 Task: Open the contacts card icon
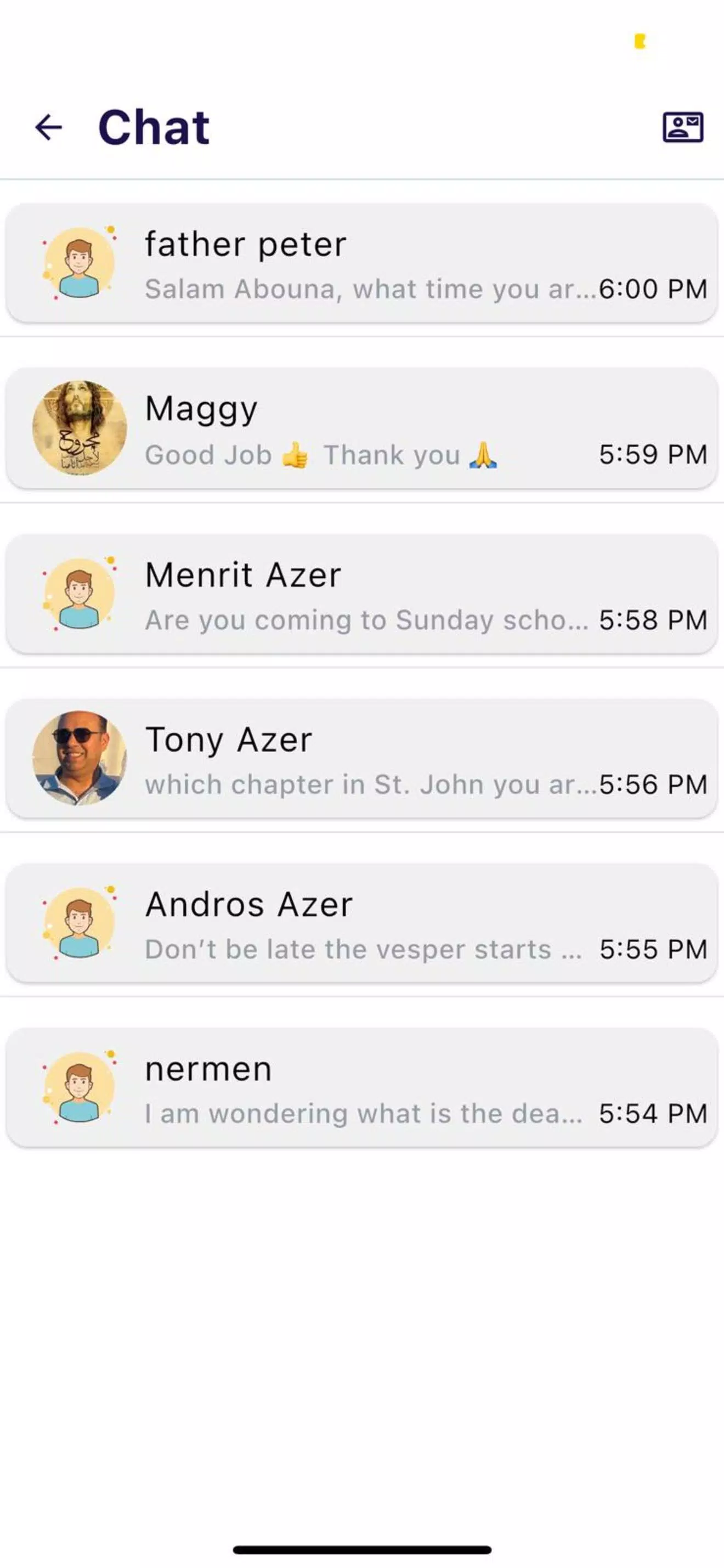click(683, 127)
